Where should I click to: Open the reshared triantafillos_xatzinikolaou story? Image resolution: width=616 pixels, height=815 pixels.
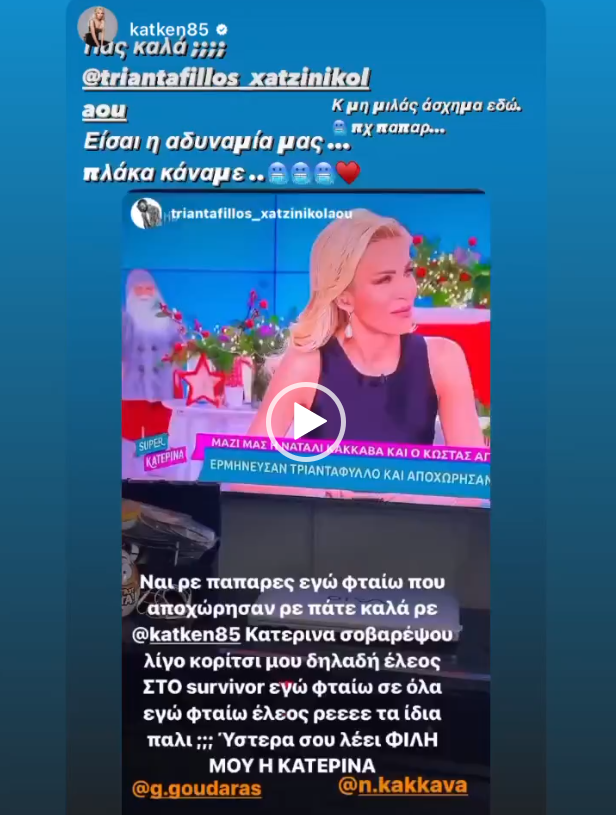point(261,213)
